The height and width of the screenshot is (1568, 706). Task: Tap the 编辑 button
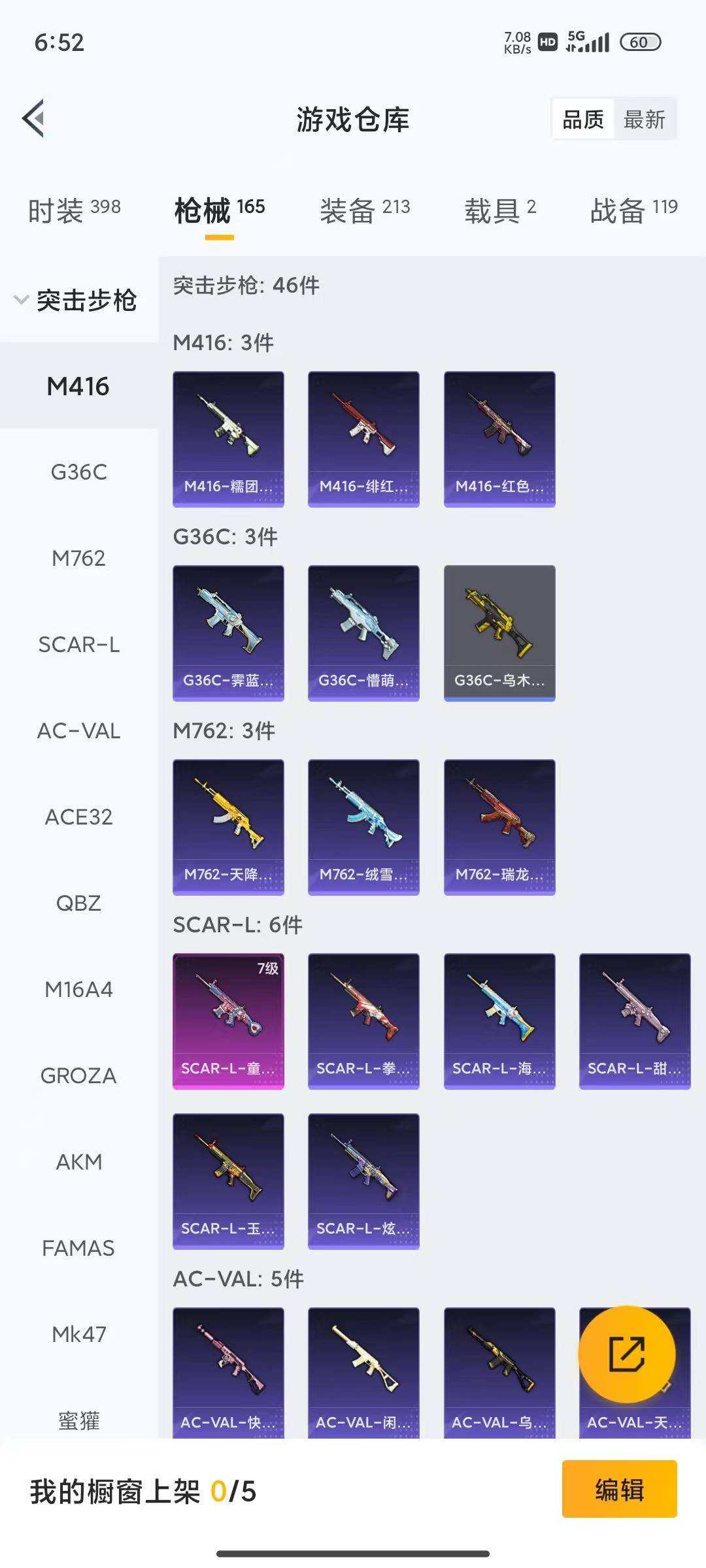coord(619,1489)
